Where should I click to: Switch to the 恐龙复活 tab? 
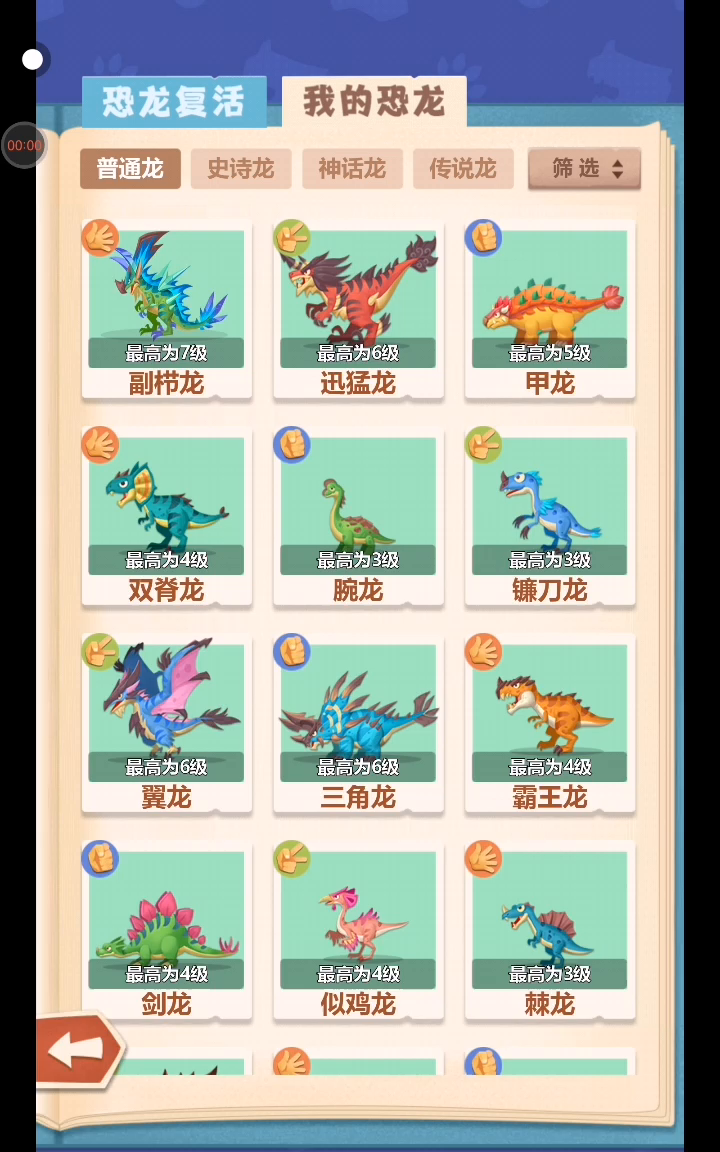click(x=174, y=102)
